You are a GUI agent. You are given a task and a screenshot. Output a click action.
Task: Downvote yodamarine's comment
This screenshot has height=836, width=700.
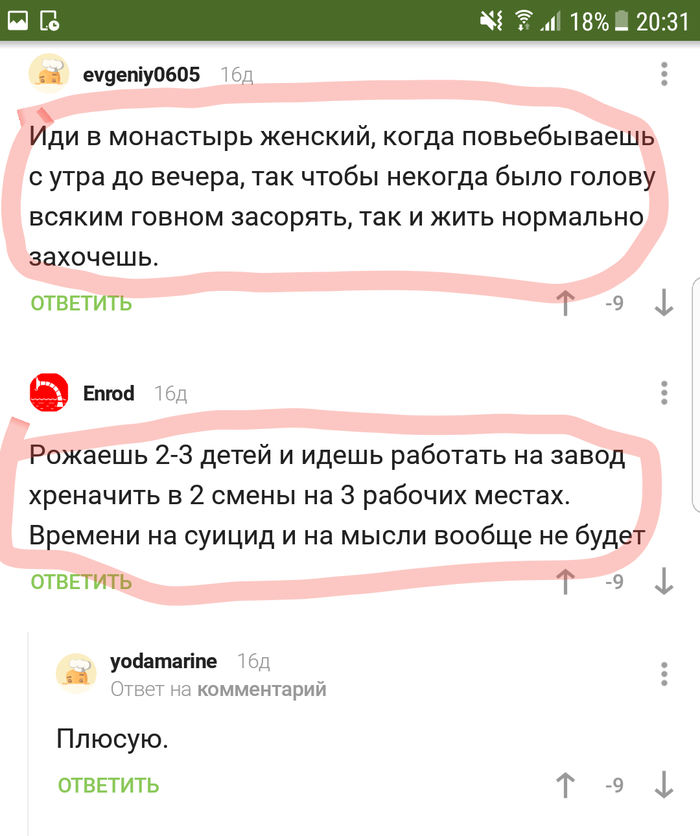664,785
